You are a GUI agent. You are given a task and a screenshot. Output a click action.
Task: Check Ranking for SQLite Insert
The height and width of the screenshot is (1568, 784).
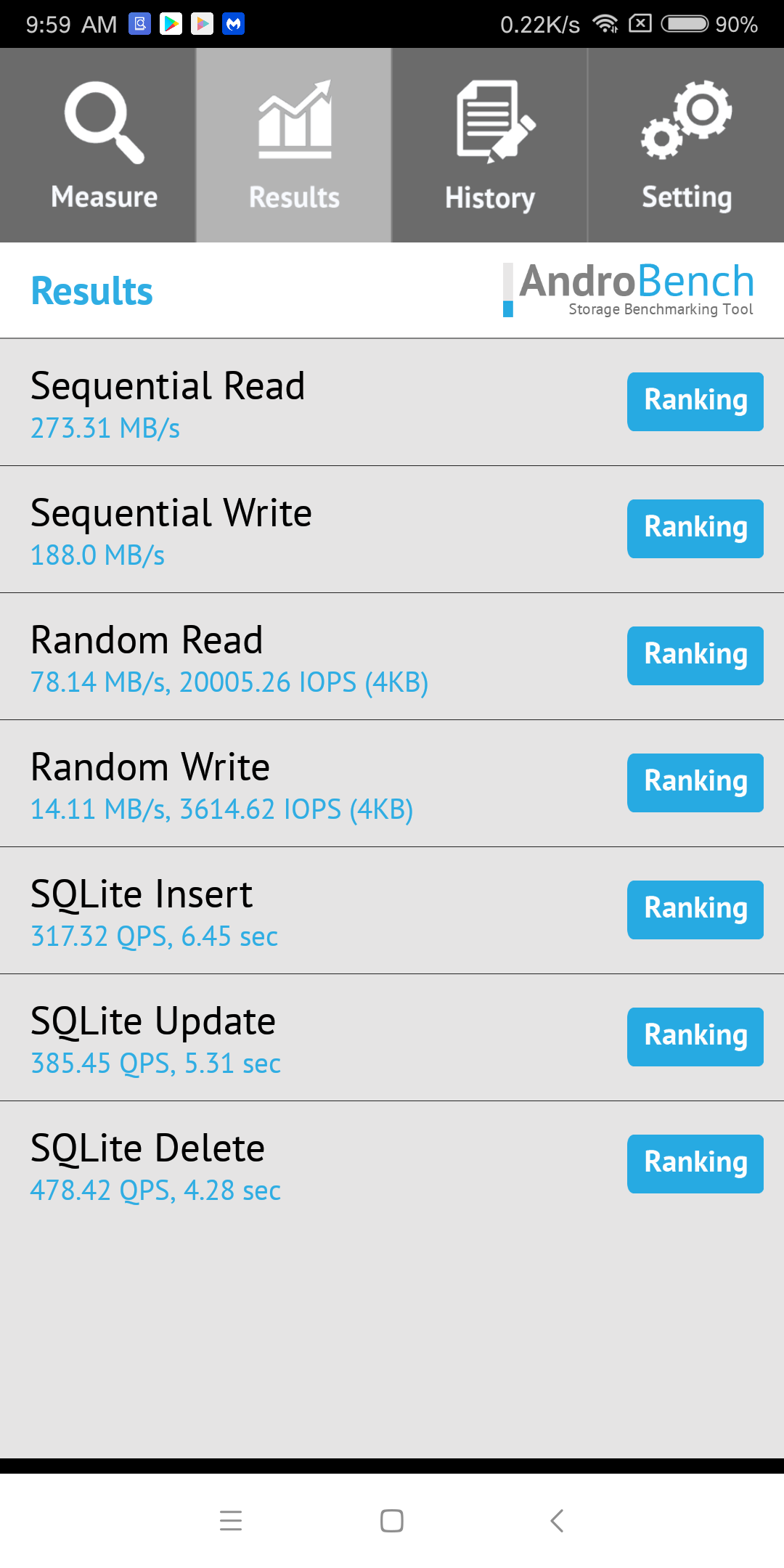(x=695, y=910)
